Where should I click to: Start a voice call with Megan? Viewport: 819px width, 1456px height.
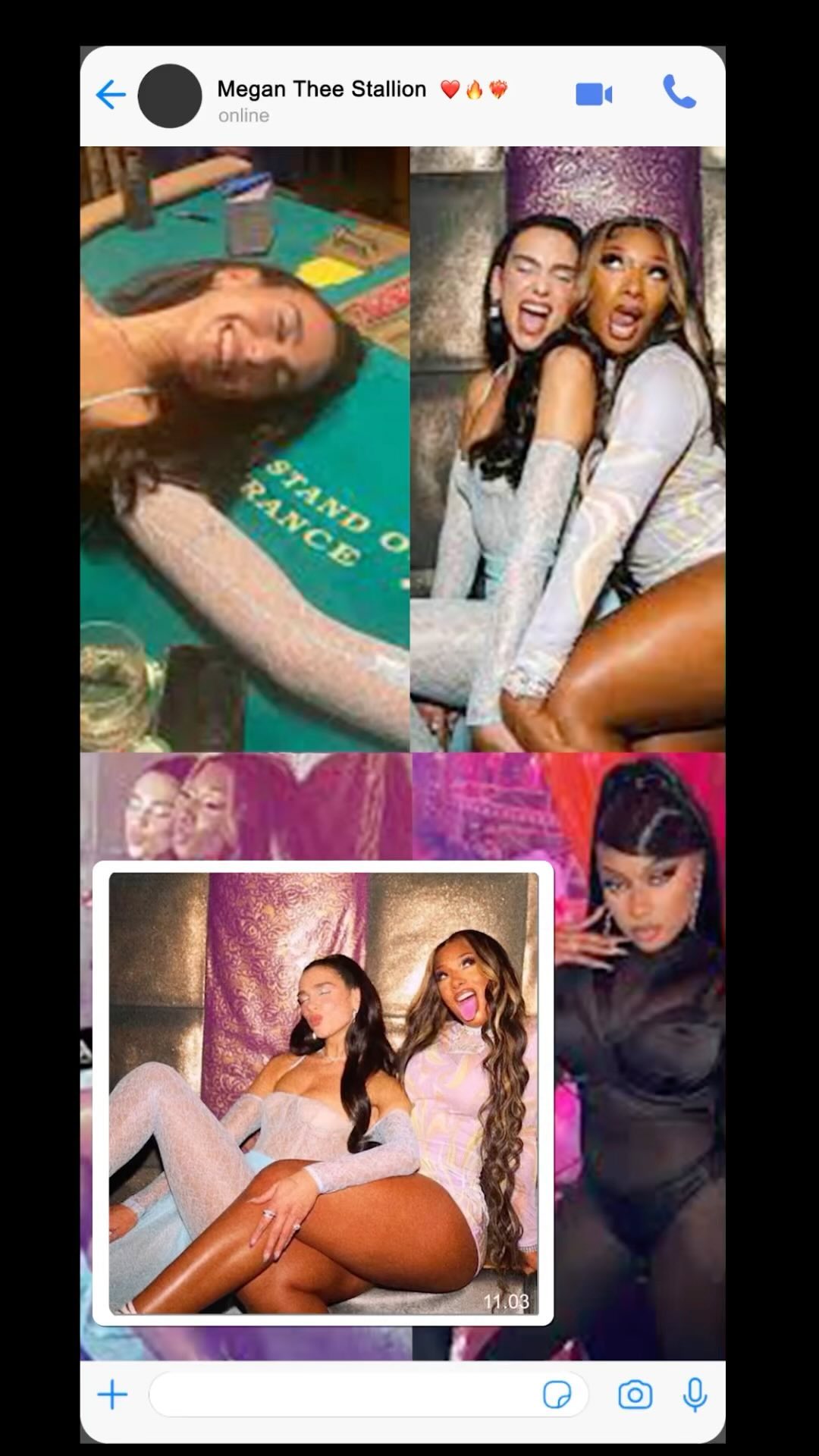point(679,93)
